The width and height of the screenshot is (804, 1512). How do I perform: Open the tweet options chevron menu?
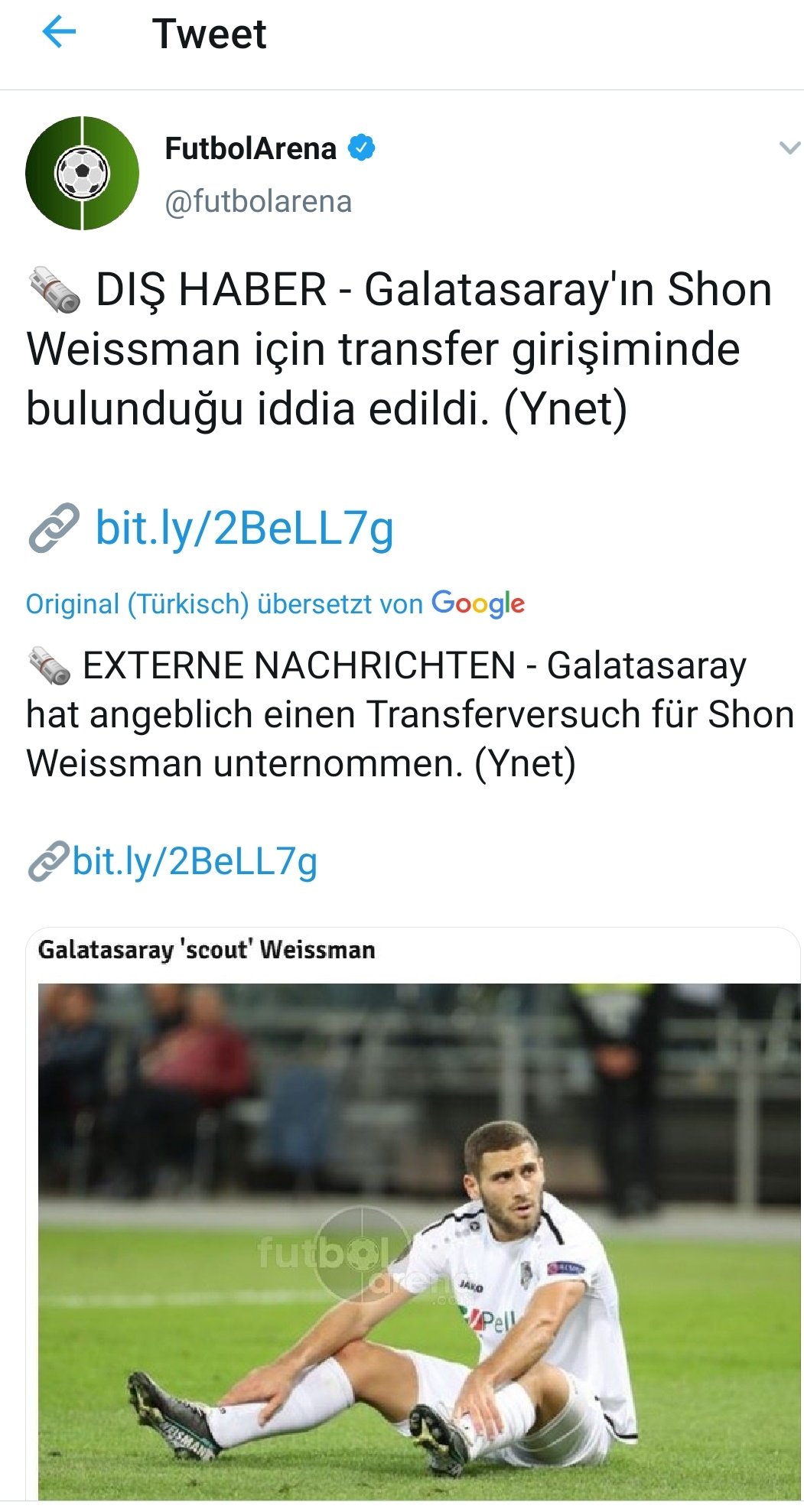pos(789,148)
